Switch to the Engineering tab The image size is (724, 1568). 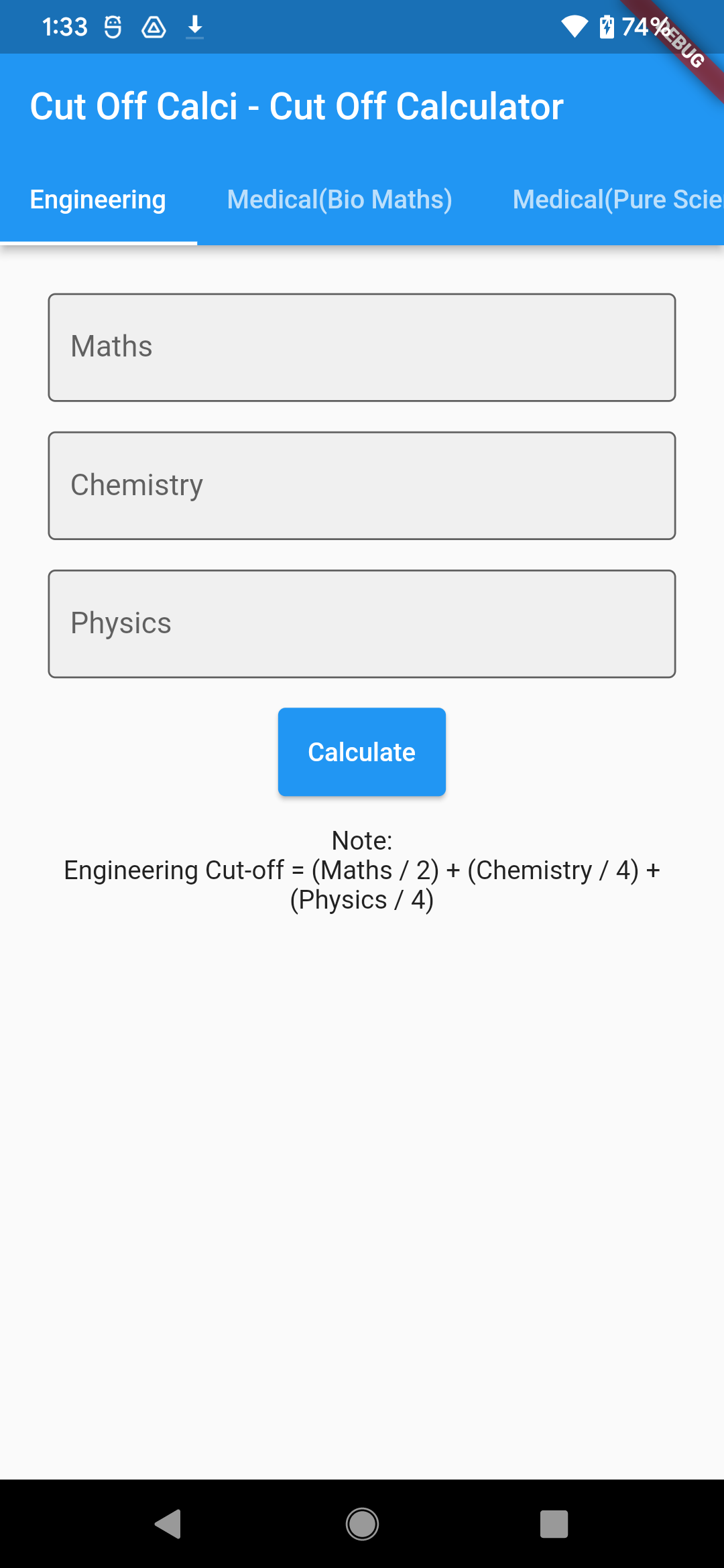click(x=98, y=200)
